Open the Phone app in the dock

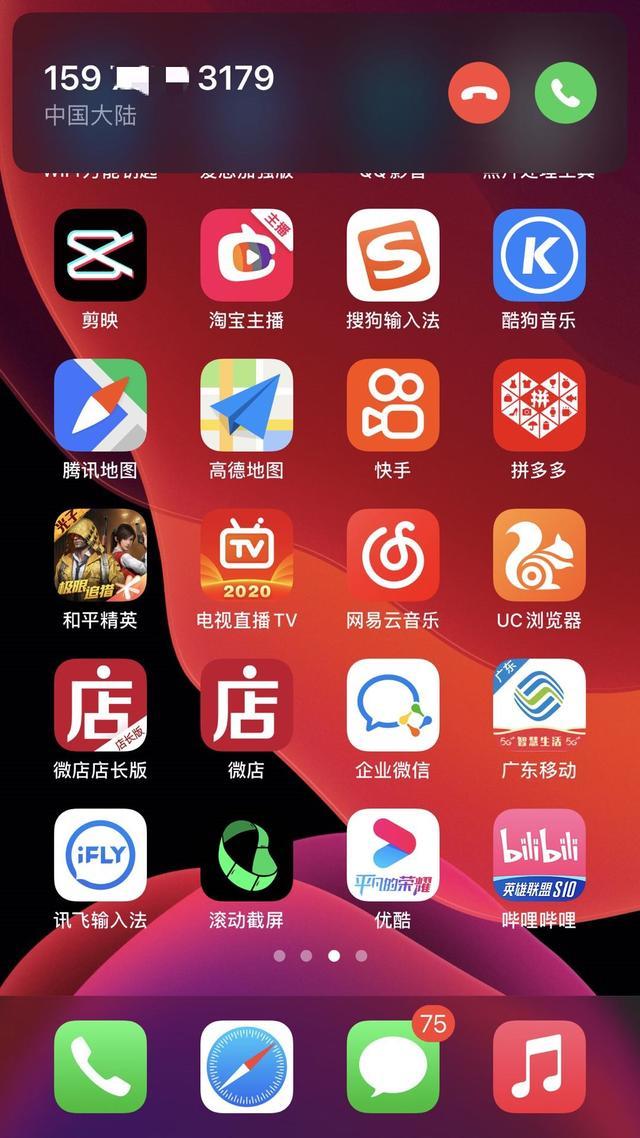(x=100, y=1066)
